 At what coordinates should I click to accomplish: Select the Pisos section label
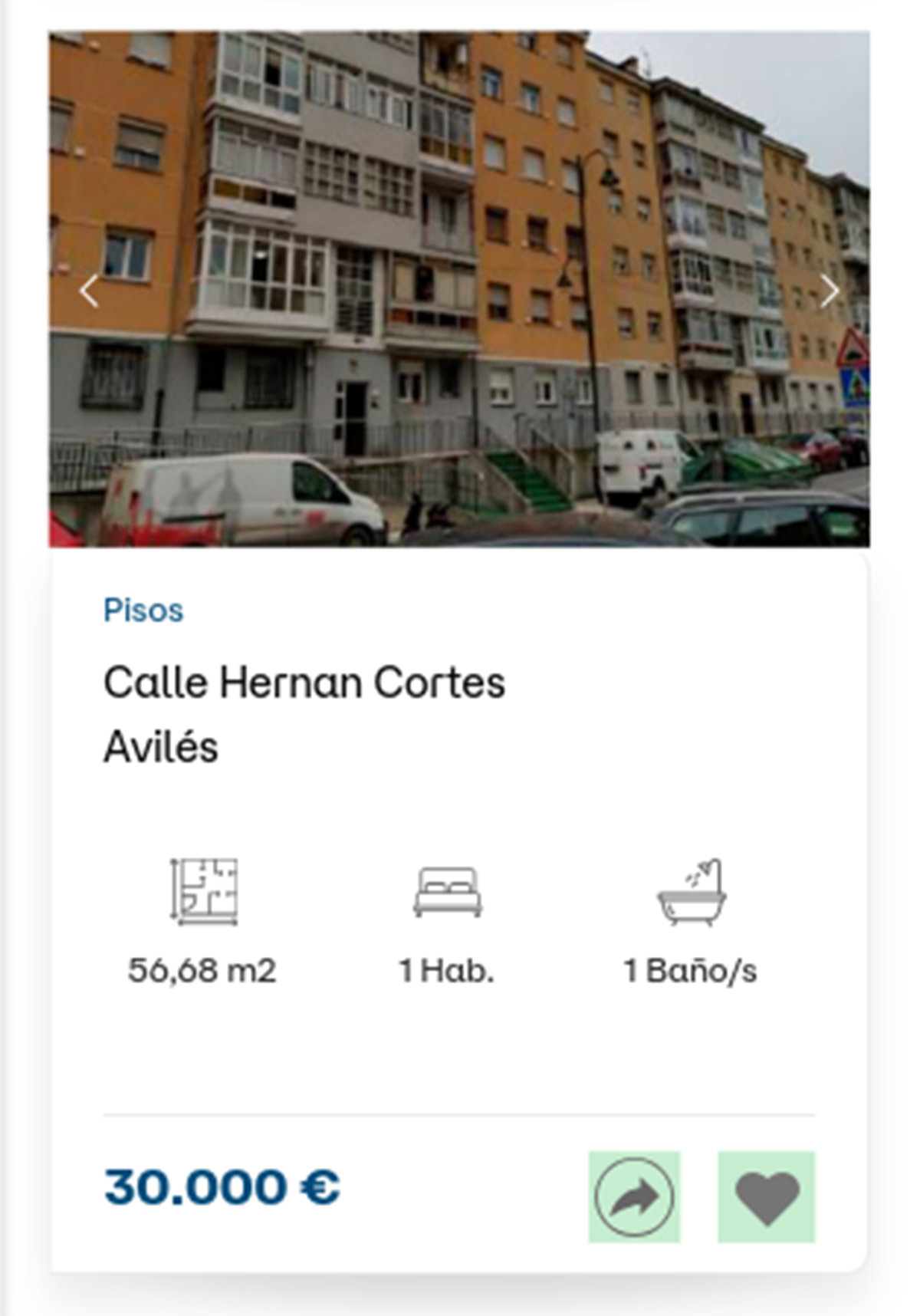click(x=143, y=610)
